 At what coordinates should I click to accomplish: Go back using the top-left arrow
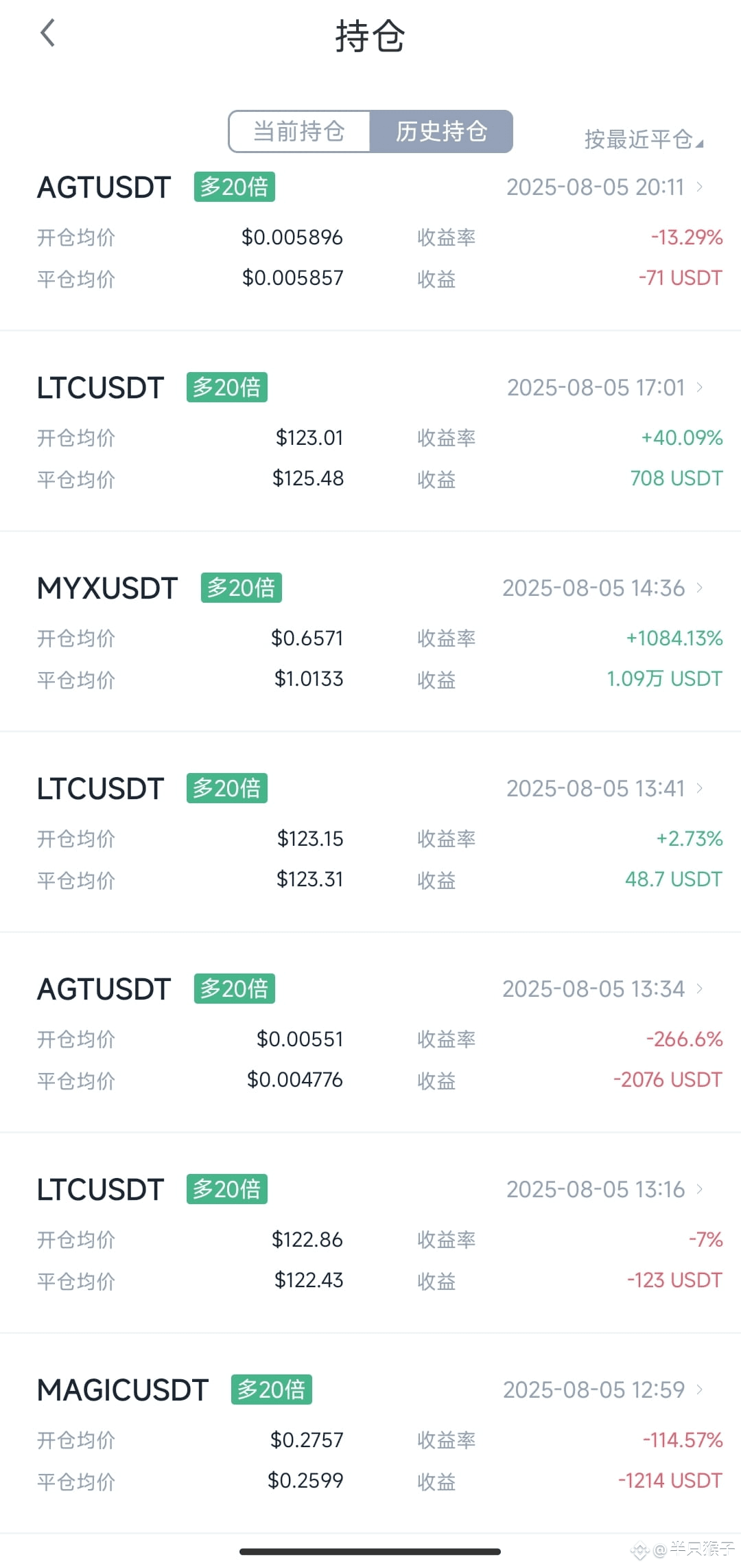47,33
